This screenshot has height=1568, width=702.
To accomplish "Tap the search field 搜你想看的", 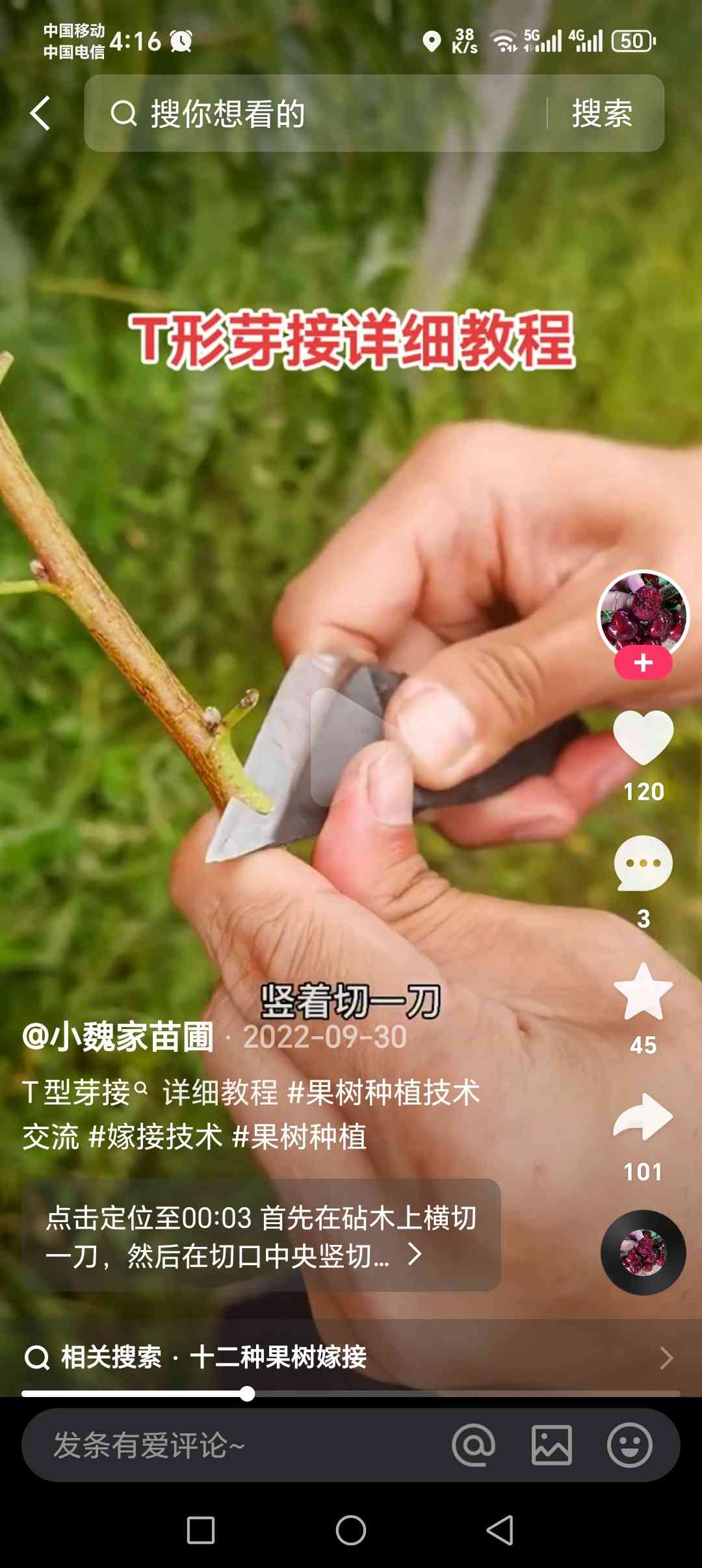I will coord(315,113).
